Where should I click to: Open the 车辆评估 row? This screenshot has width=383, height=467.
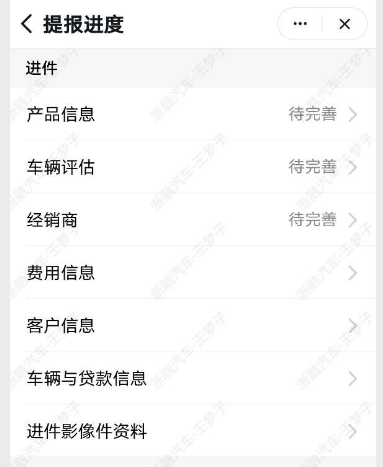coord(193,167)
